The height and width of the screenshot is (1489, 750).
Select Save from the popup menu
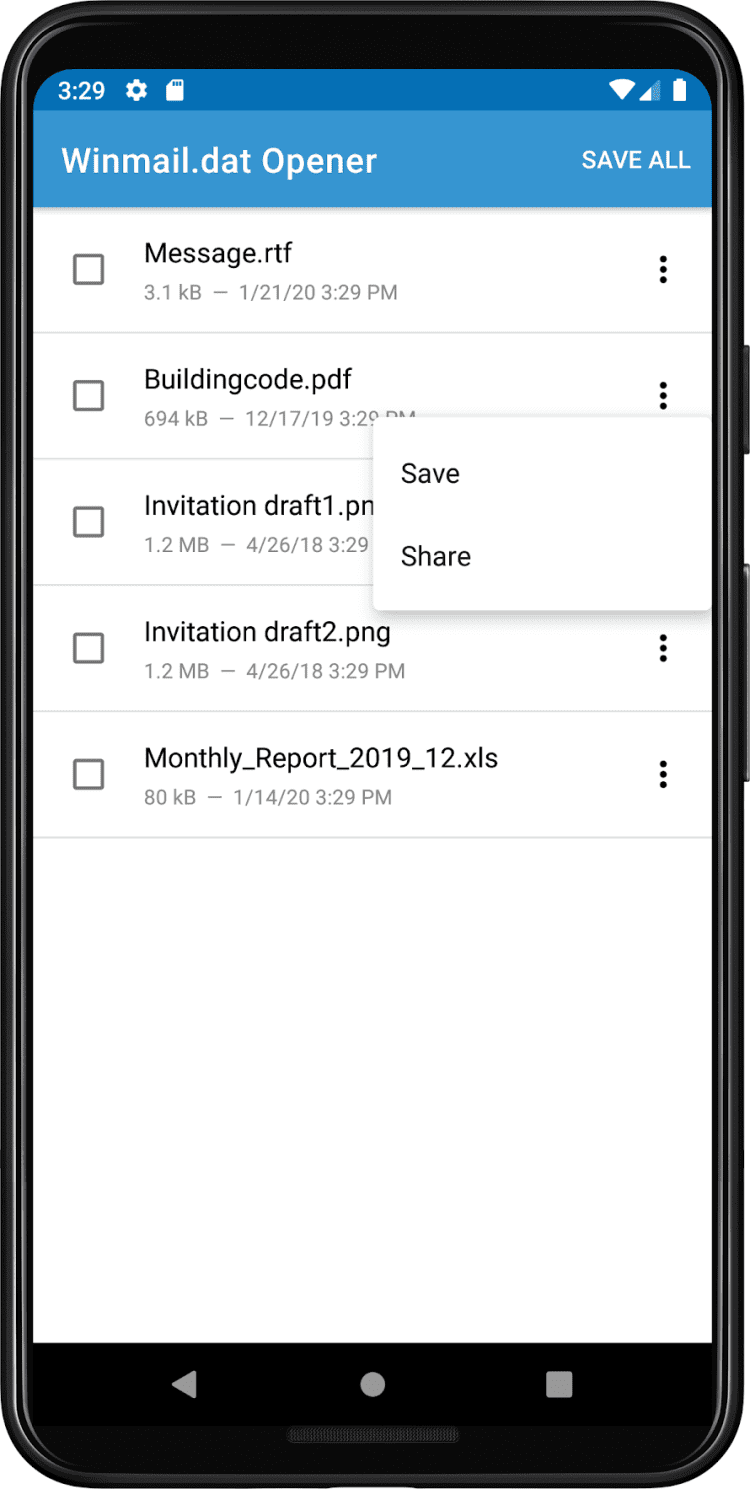click(431, 474)
